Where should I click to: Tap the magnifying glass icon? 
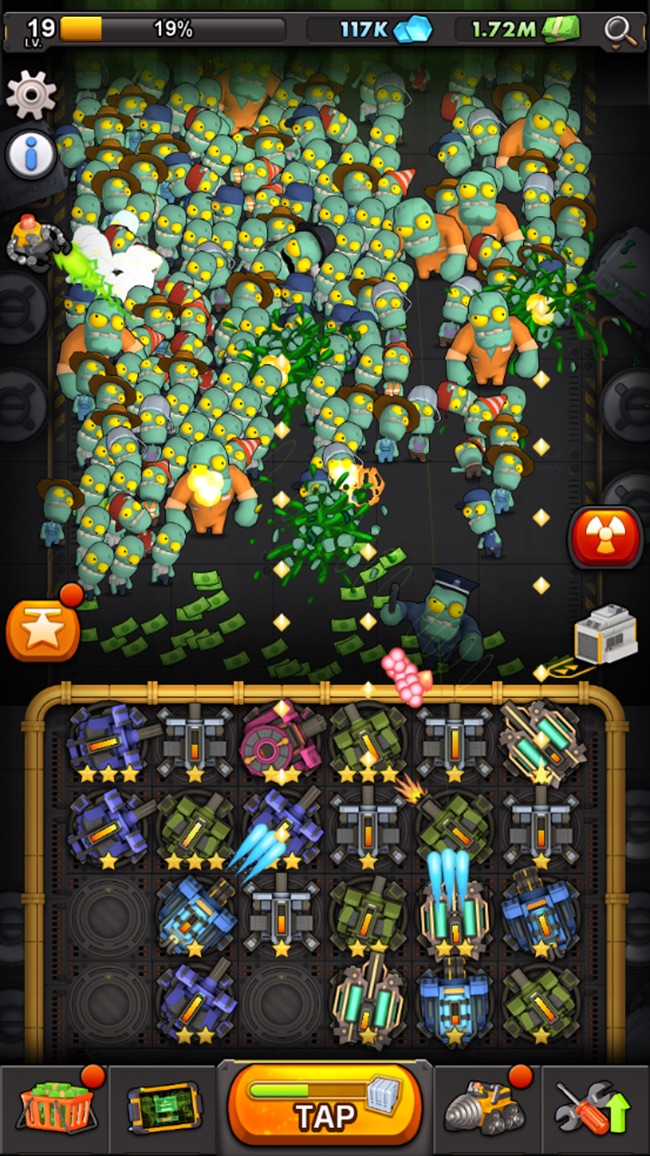(x=620, y=30)
